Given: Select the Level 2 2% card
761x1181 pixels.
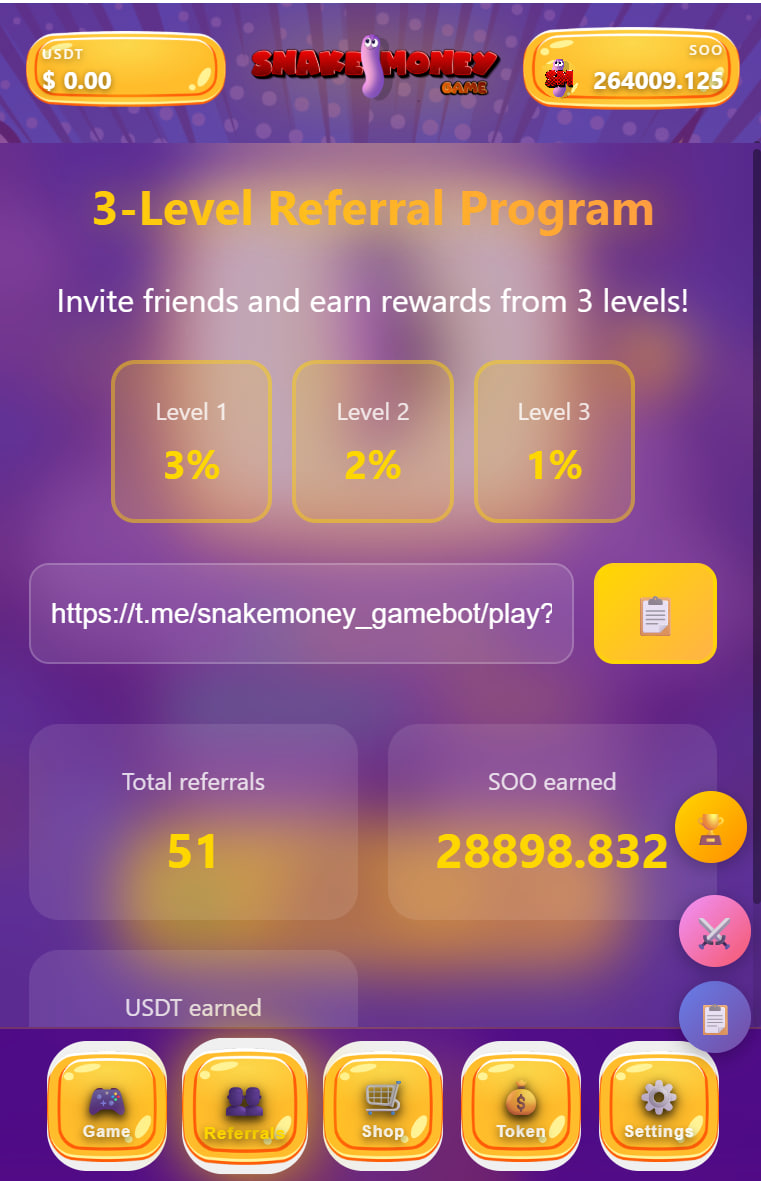Looking at the screenshot, I should (x=372, y=440).
